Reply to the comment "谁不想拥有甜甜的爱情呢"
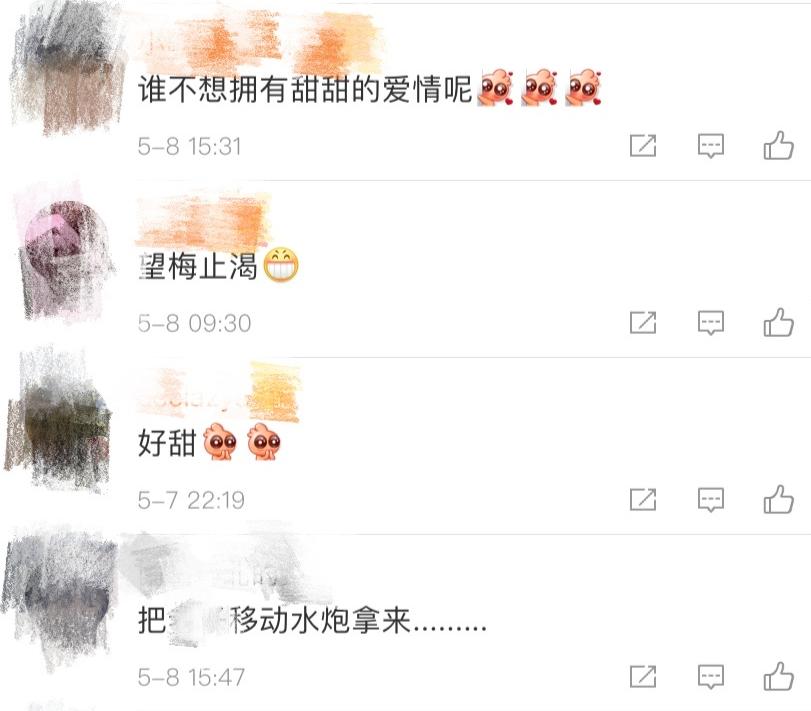 (710, 146)
